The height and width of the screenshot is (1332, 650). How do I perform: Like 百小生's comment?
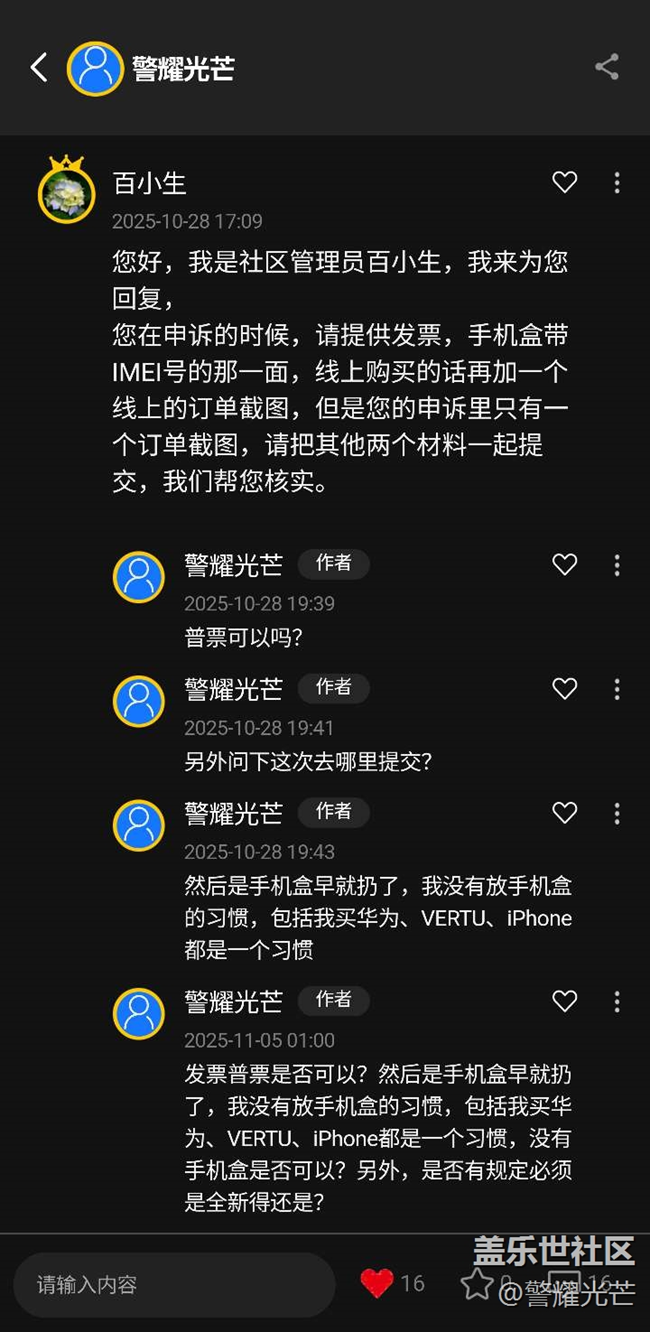pyautogui.click(x=565, y=182)
